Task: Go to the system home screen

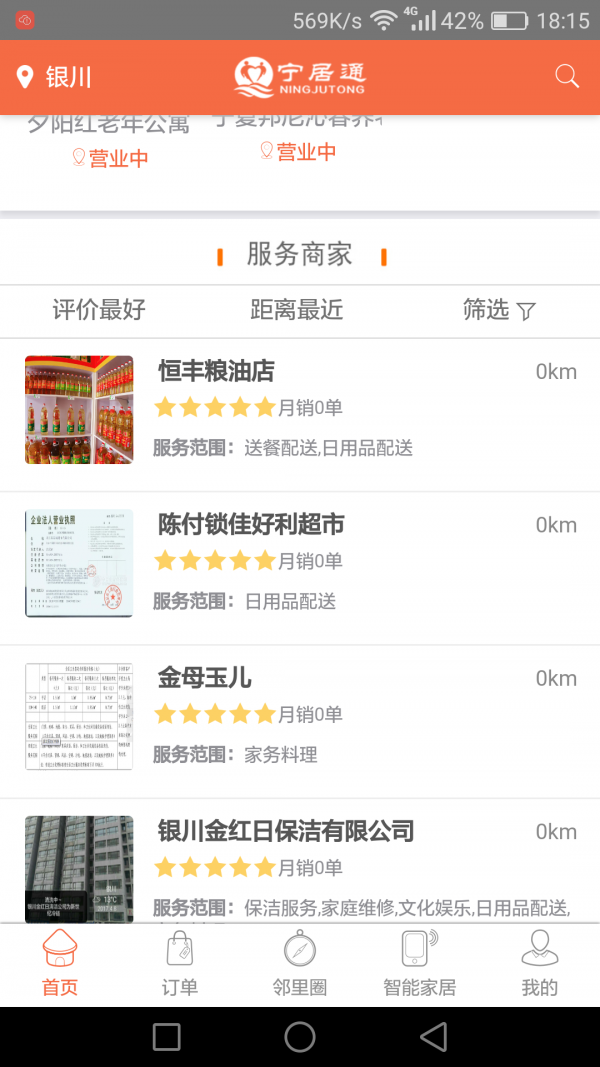Action: point(300,1037)
